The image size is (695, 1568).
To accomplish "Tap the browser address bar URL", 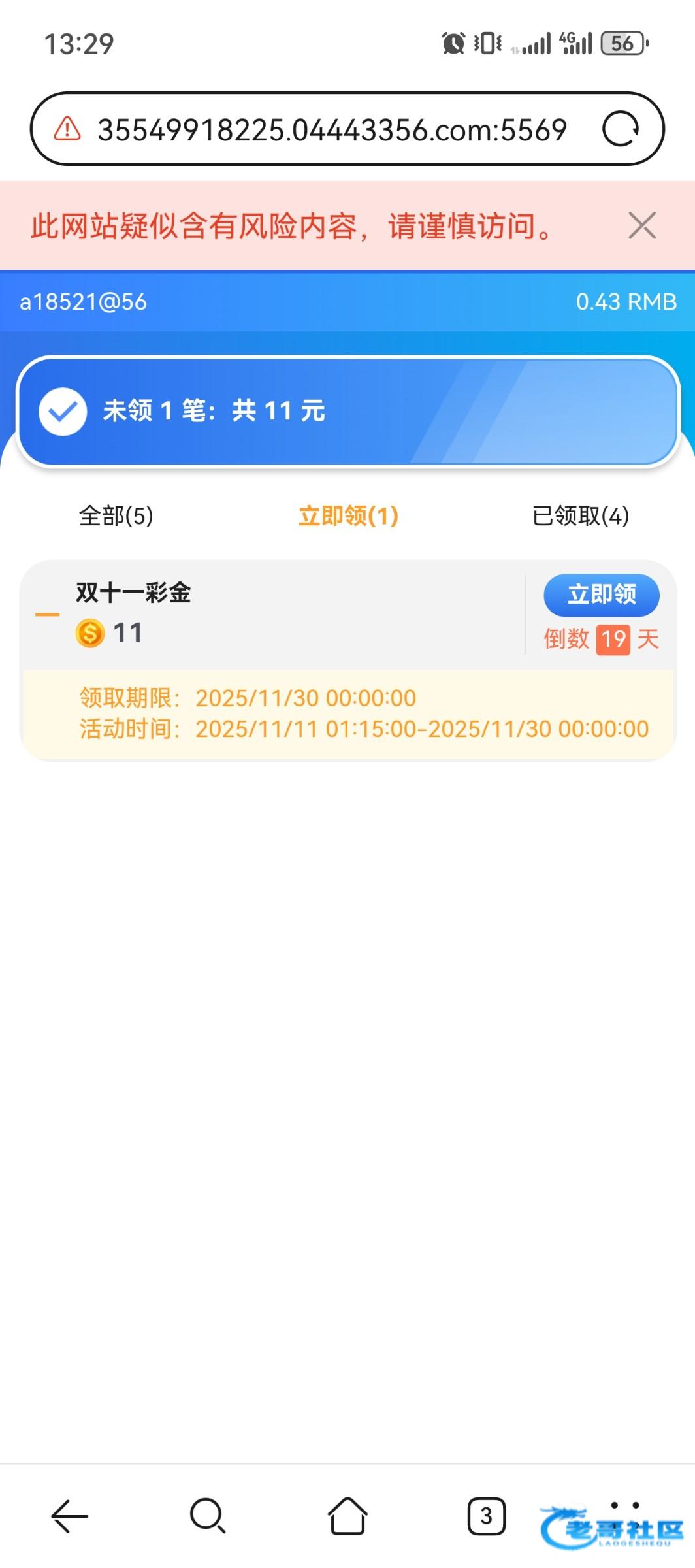I will (x=332, y=129).
